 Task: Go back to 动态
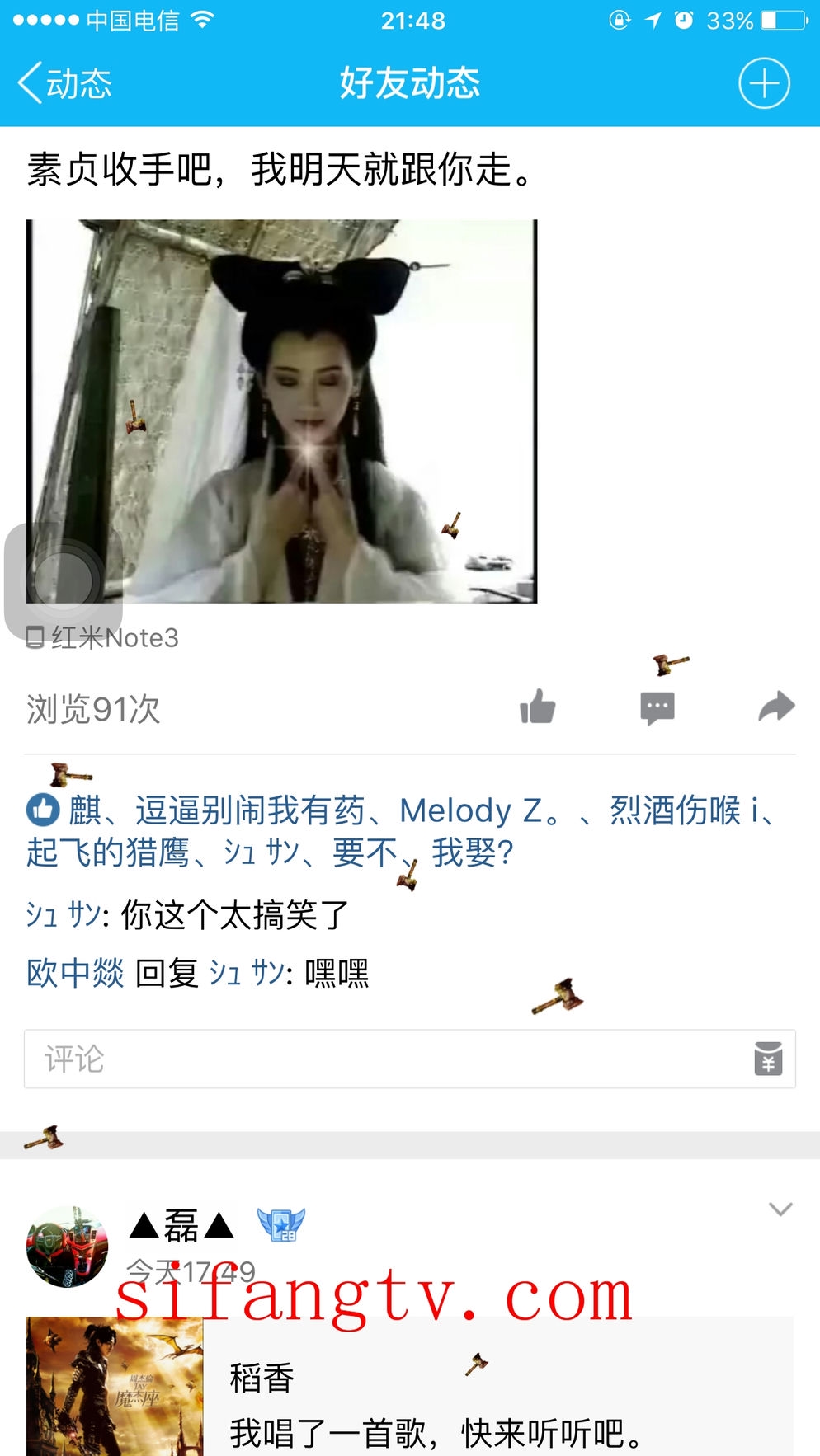64,83
